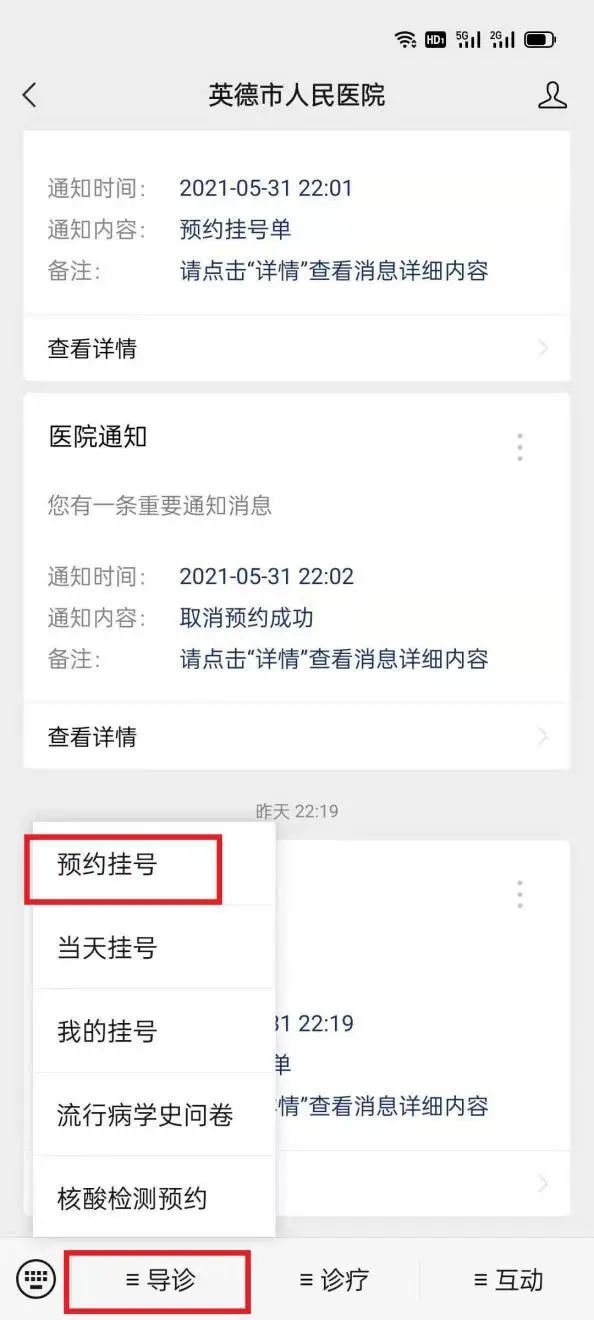View details of 取消预约成功 notification
Screen dimensions: 594x1320
(x=297, y=737)
